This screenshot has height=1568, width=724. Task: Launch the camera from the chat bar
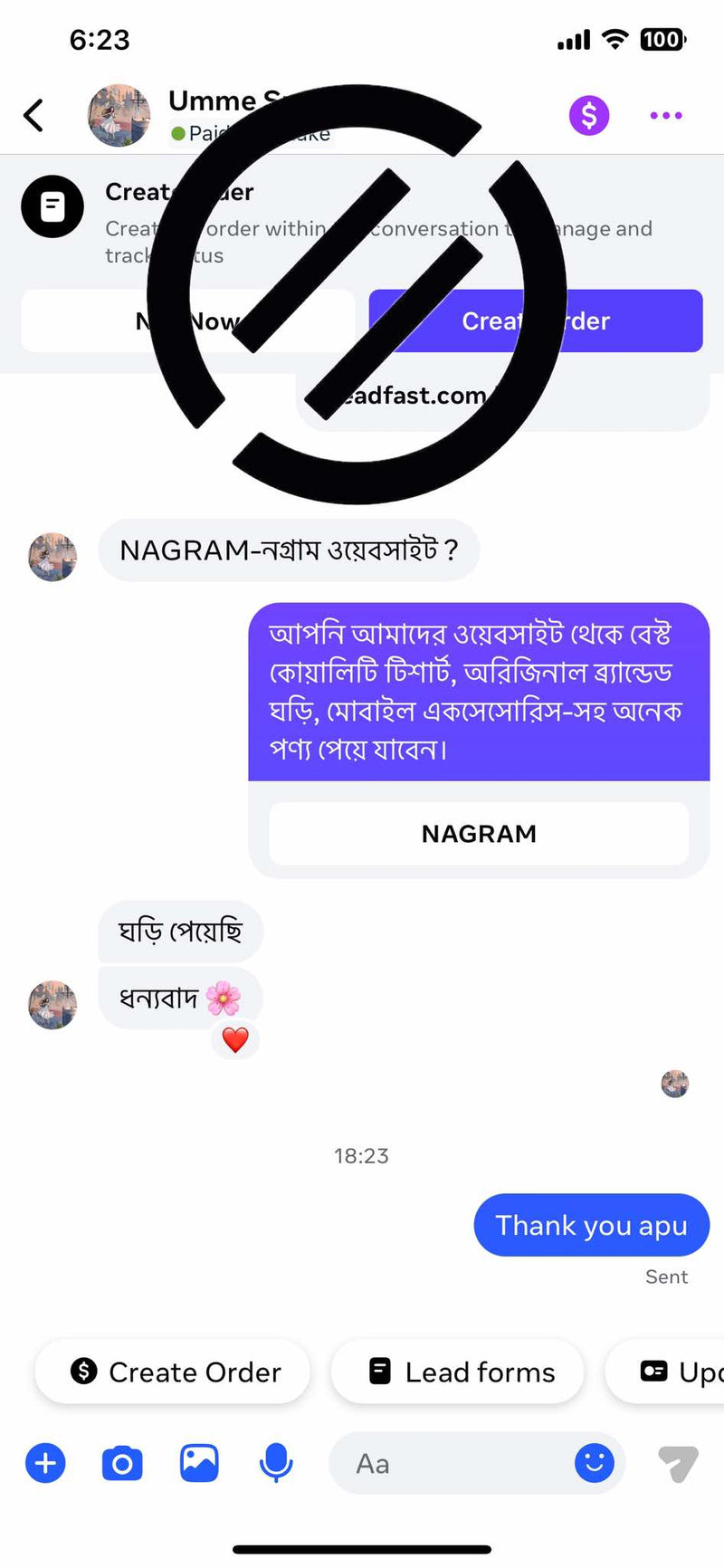point(122,1464)
